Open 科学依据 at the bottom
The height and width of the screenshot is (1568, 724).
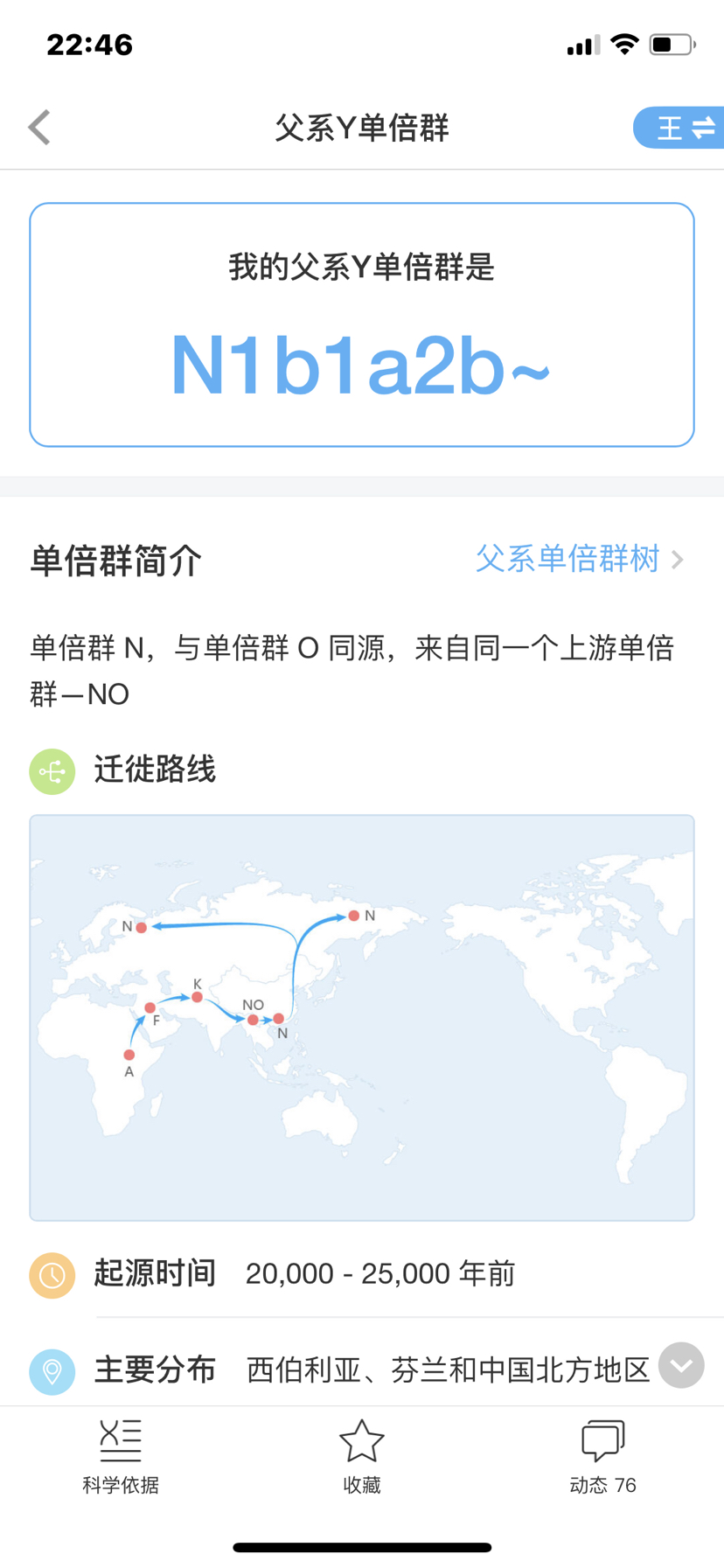[x=121, y=1456]
